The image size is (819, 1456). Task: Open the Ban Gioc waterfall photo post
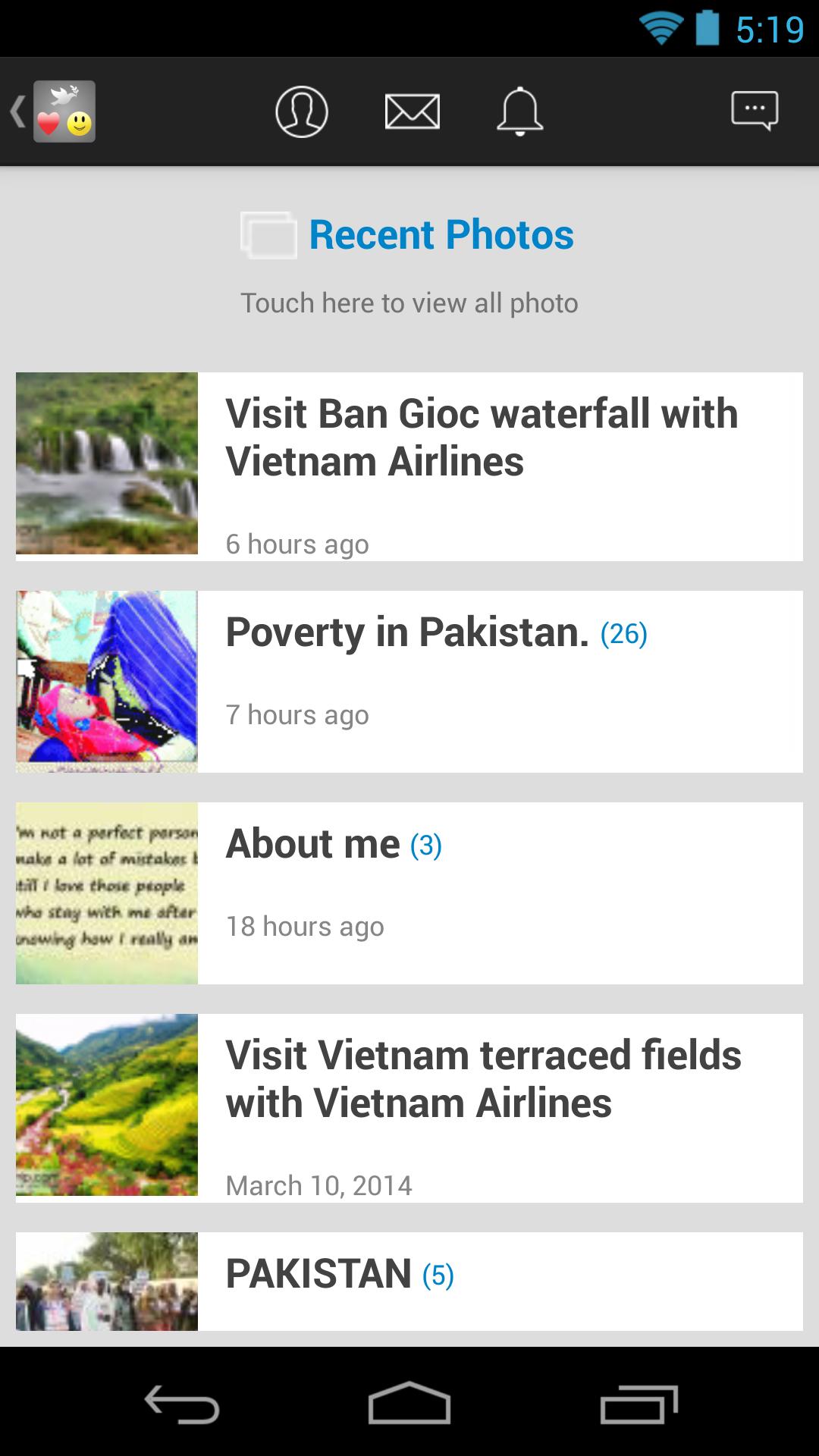coord(409,466)
